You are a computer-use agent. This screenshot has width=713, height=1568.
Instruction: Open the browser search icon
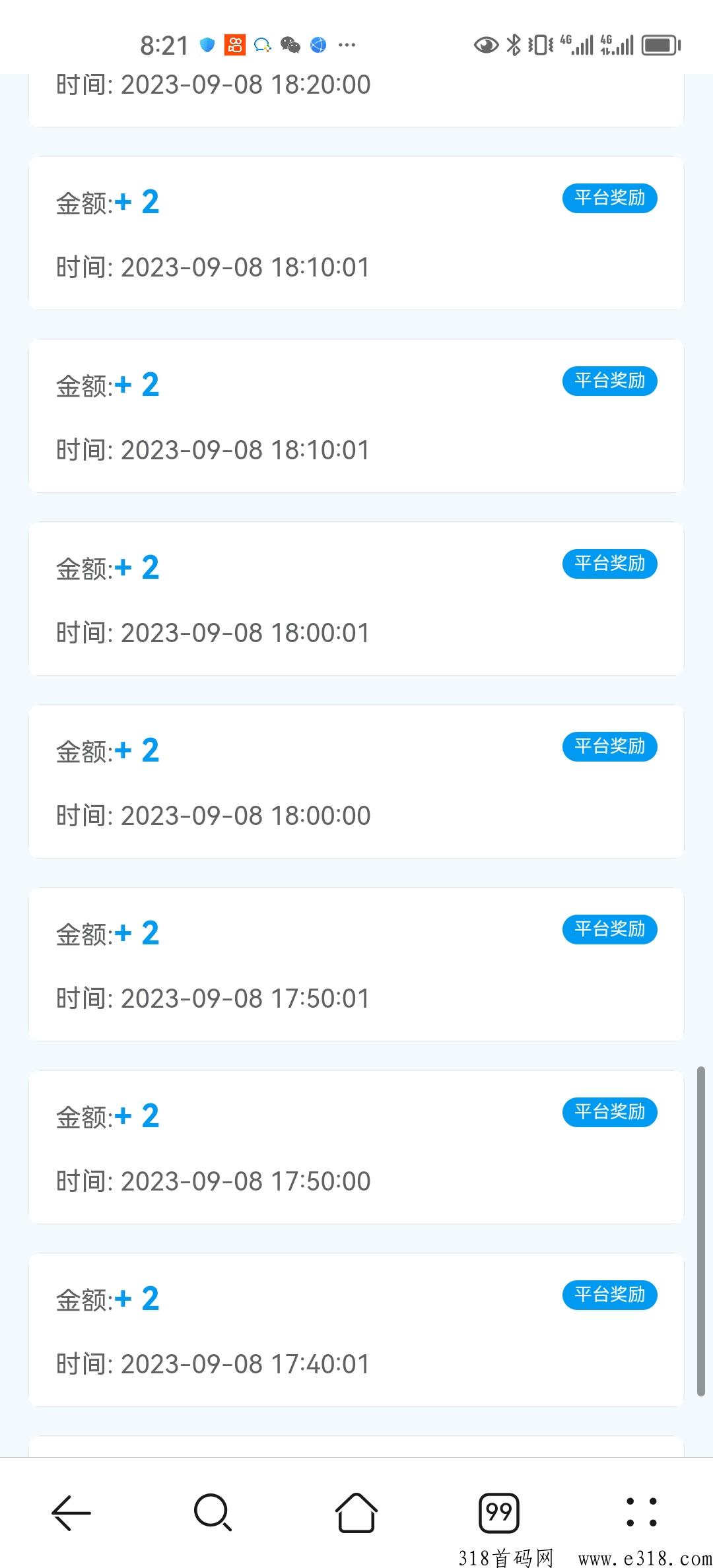coord(213,1512)
